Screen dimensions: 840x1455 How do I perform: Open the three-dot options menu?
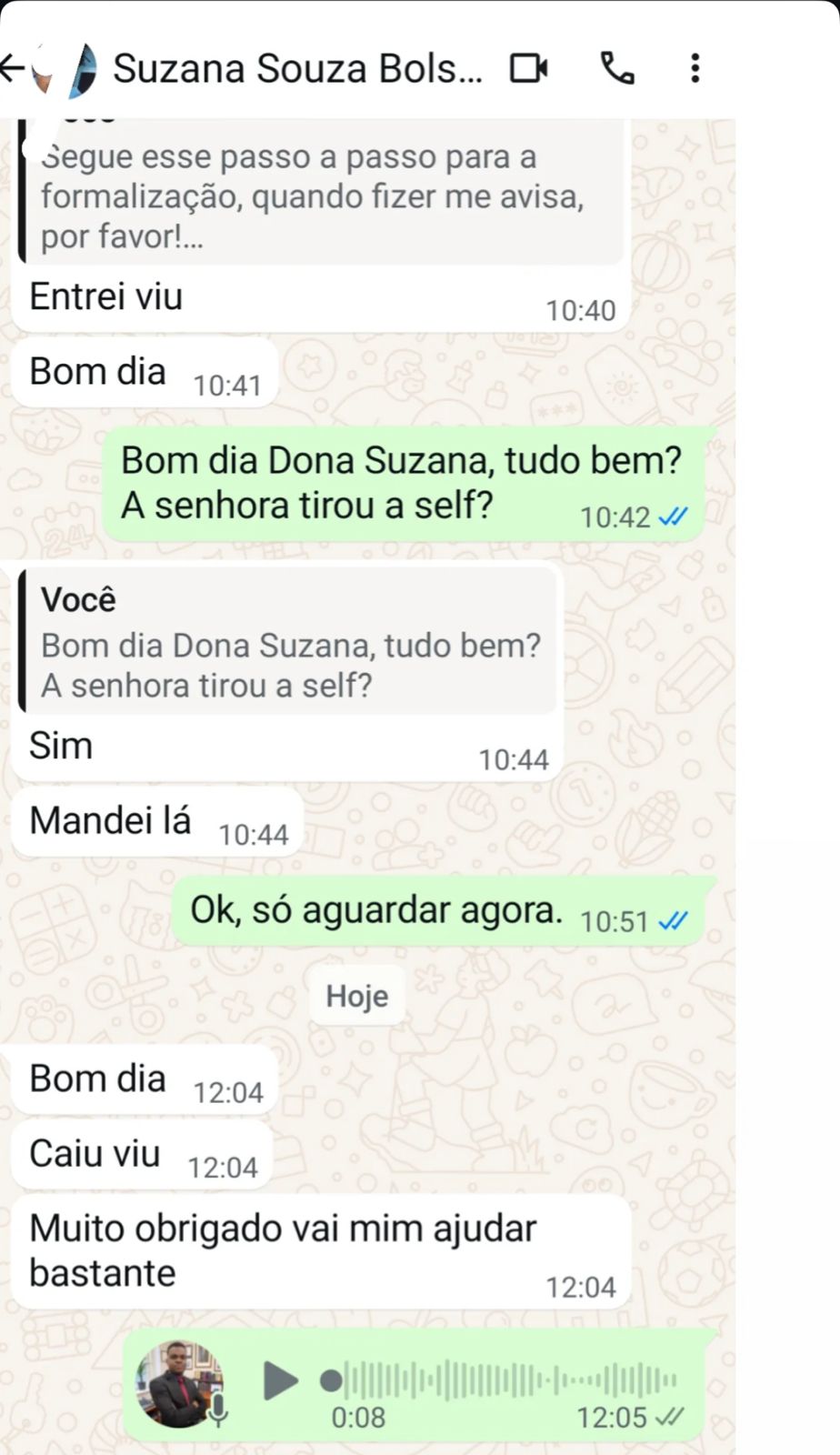694,67
